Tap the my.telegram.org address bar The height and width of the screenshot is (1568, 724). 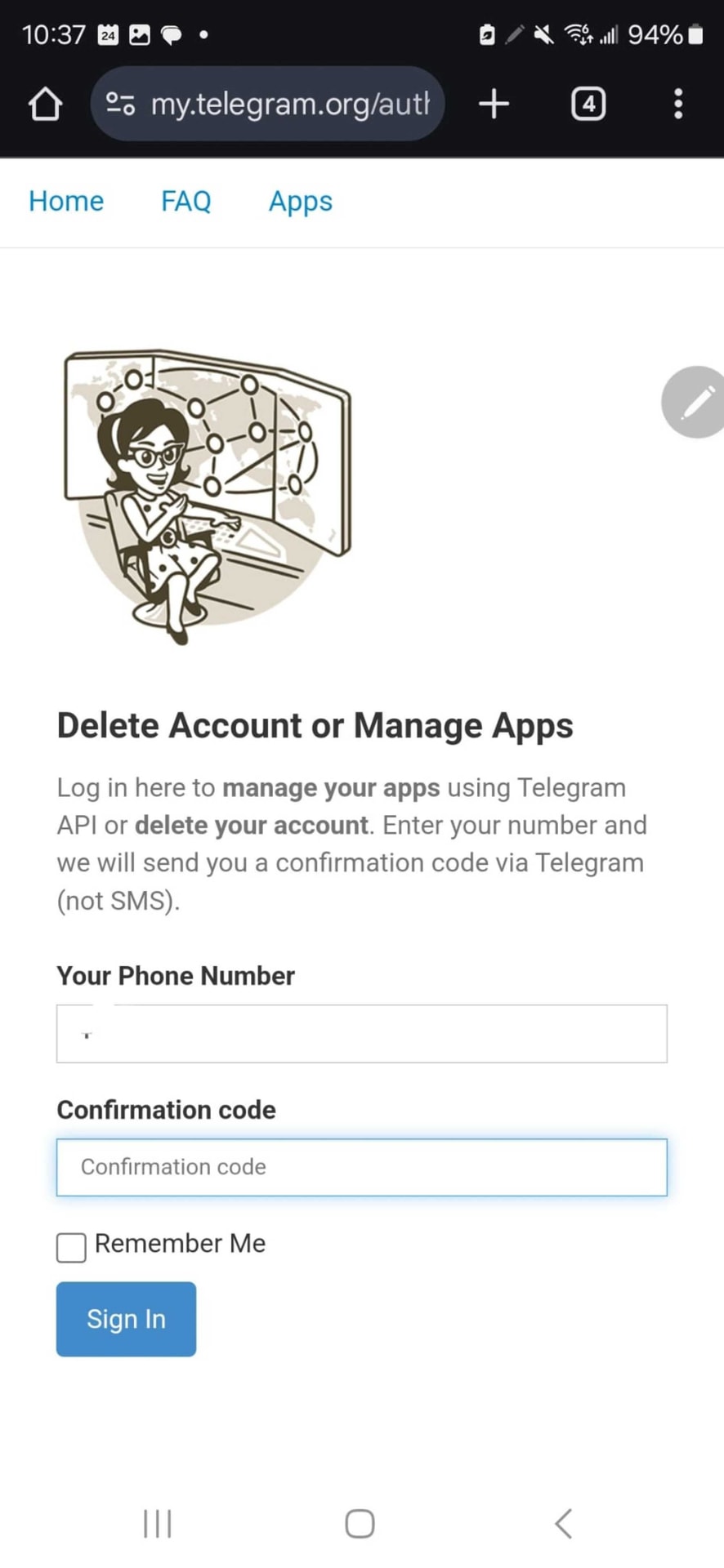click(278, 105)
